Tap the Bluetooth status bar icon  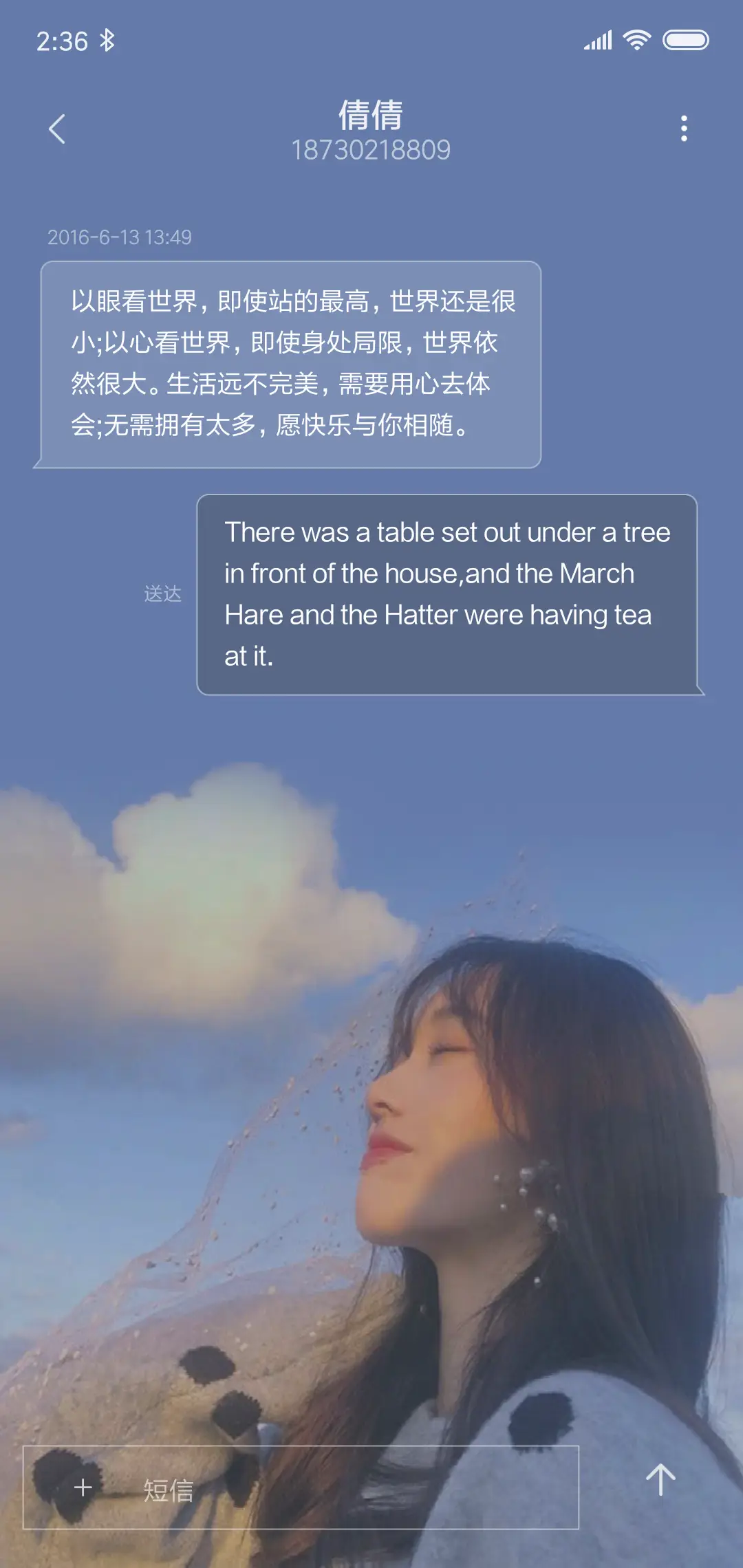(107, 41)
